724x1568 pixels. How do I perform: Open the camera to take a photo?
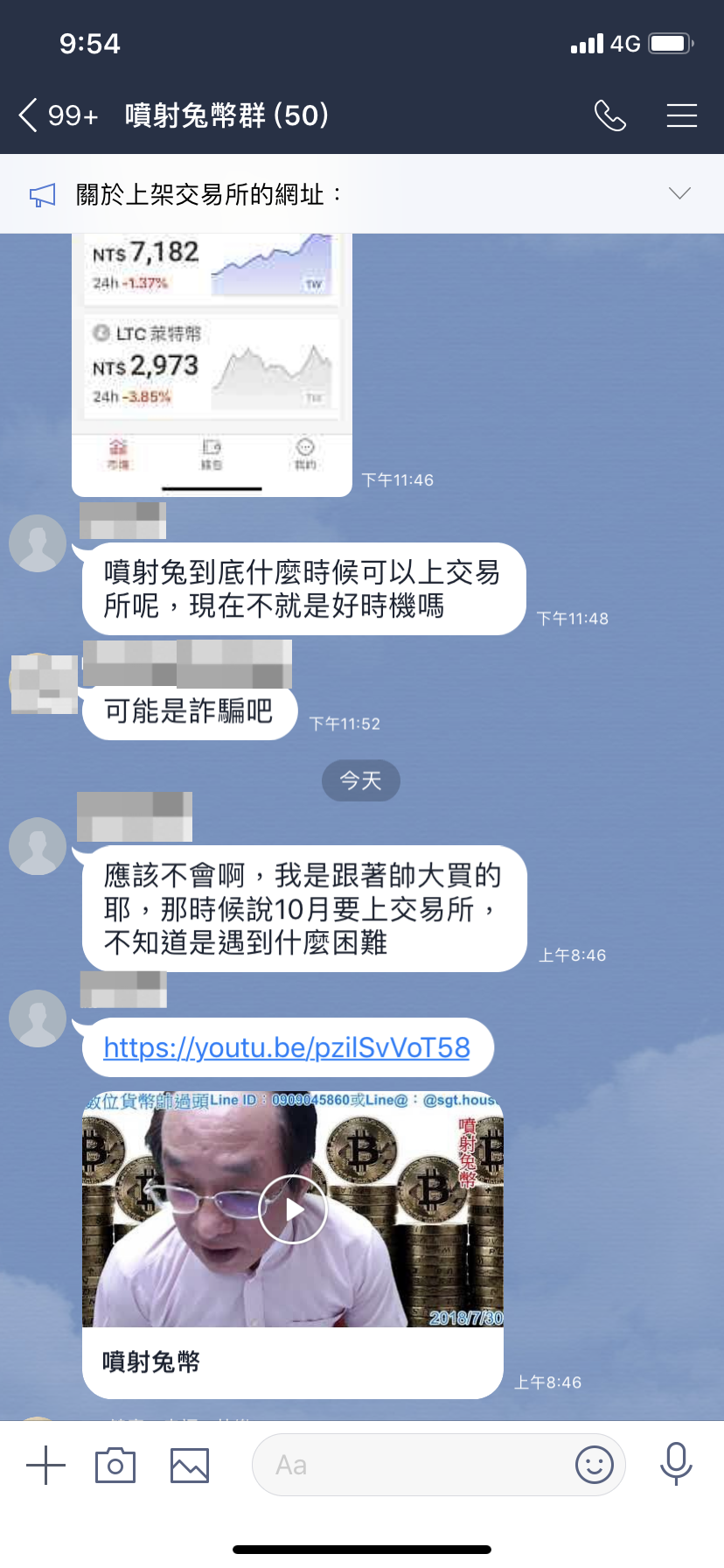[x=115, y=1465]
